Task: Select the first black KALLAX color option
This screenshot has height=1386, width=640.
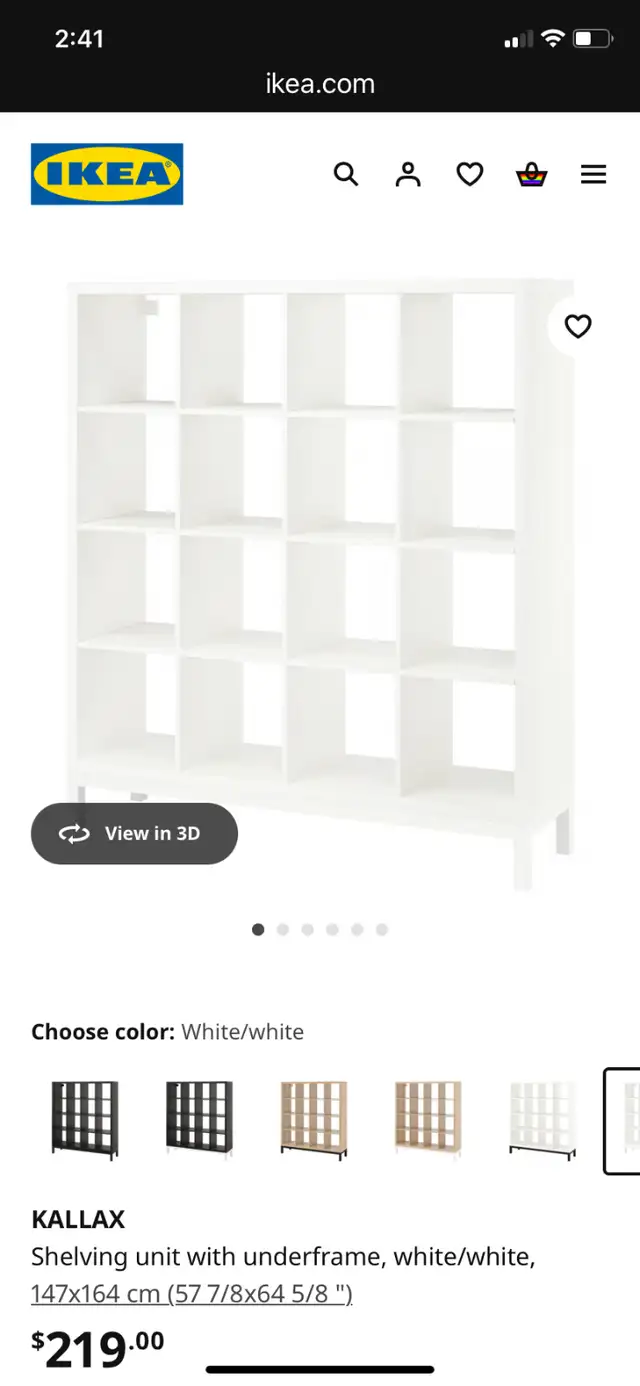Action: 85,1120
